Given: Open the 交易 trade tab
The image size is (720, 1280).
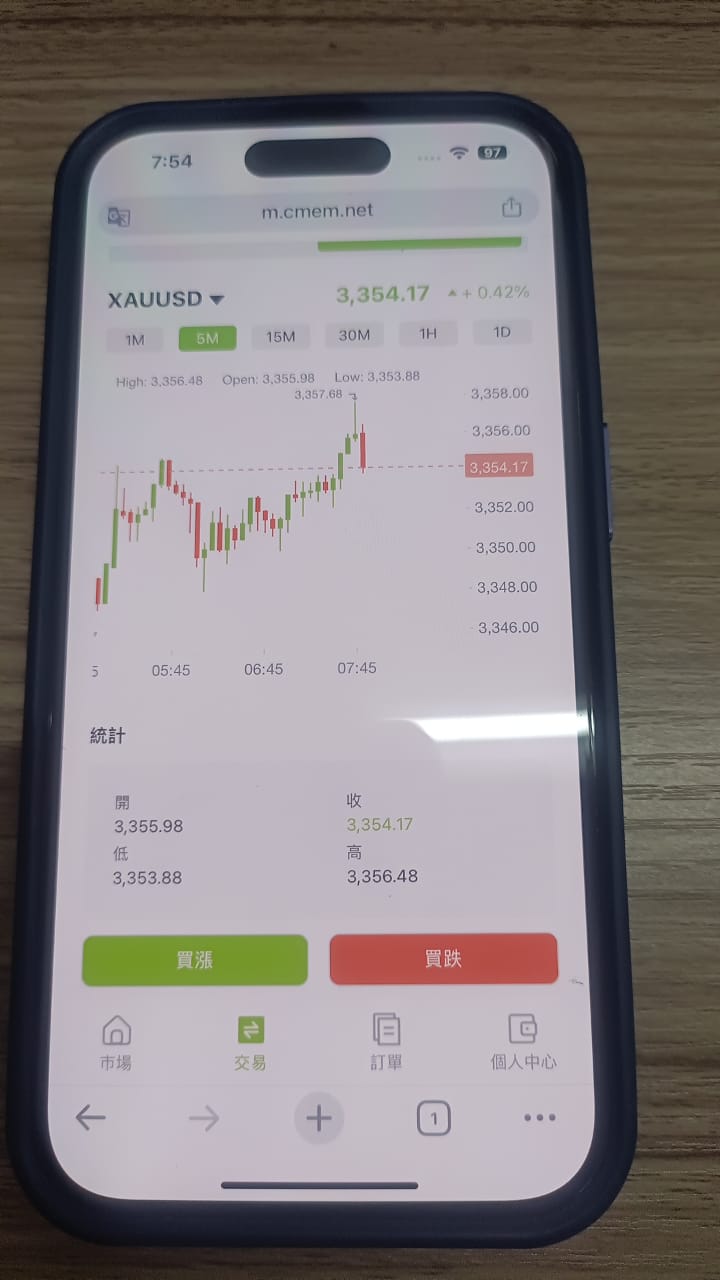Looking at the screenshot, I should point(250,1043).
